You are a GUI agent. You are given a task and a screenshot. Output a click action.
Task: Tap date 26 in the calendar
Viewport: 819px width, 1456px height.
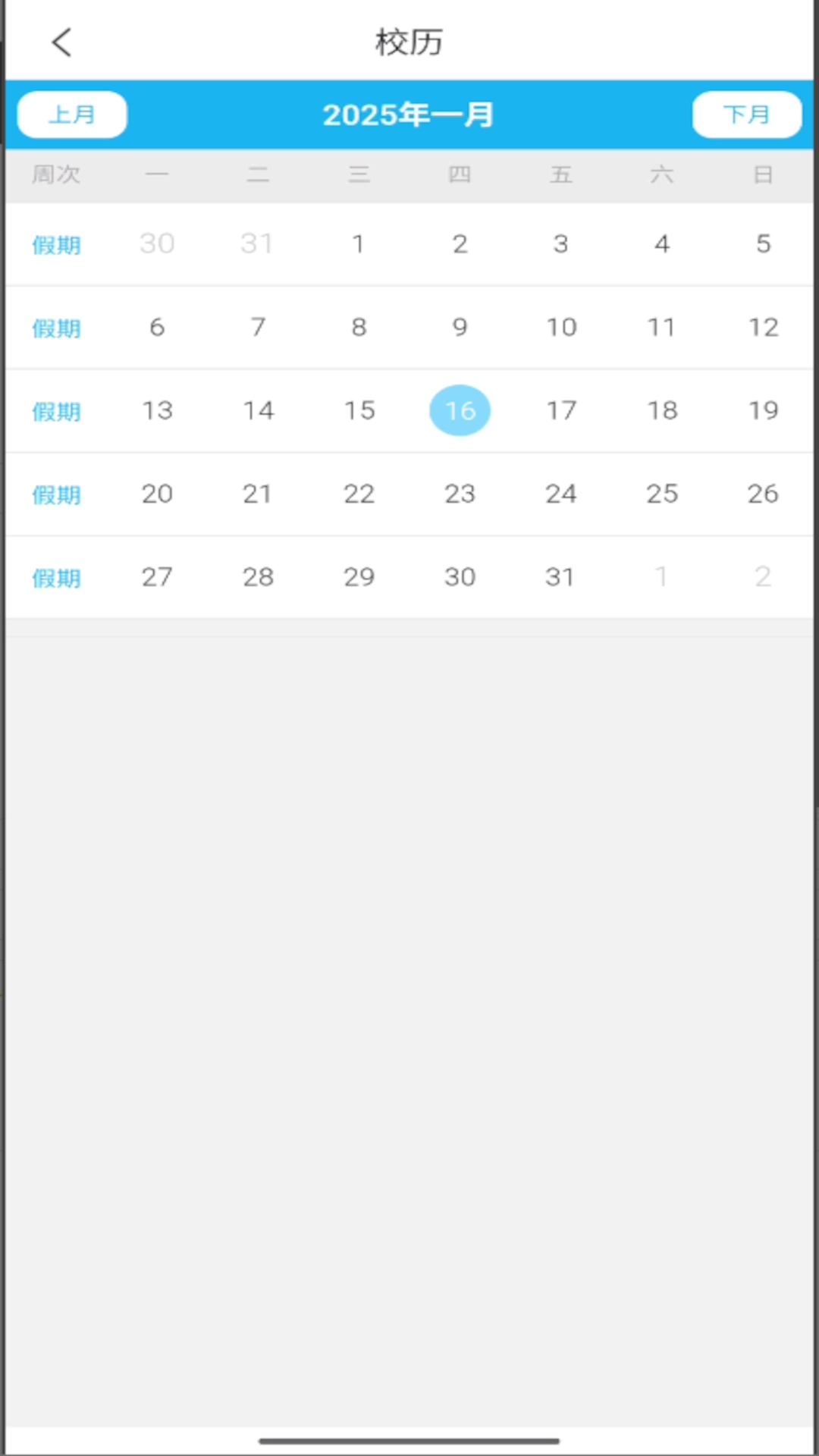tap(763, 494)
